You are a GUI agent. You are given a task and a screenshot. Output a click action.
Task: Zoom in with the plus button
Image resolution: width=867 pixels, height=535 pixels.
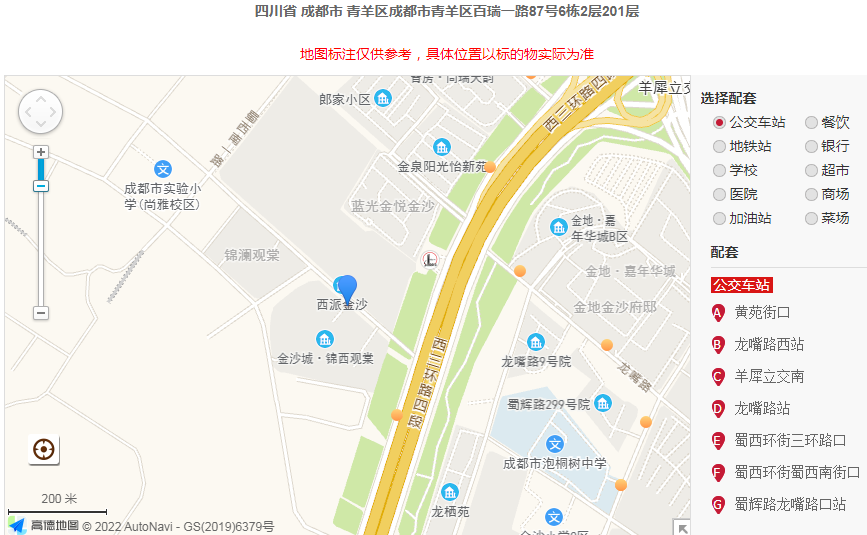click(41, 152)
